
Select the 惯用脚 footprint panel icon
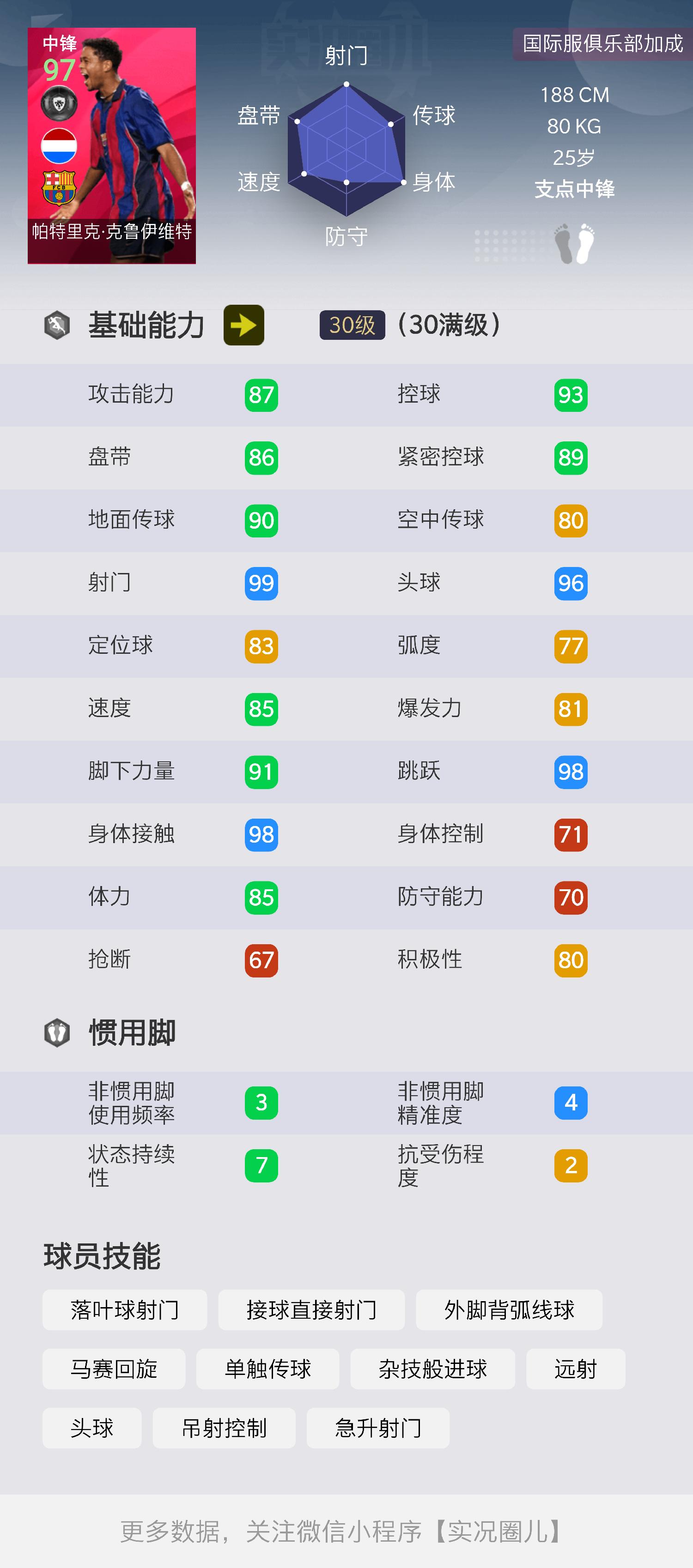tap(57, 1032)
